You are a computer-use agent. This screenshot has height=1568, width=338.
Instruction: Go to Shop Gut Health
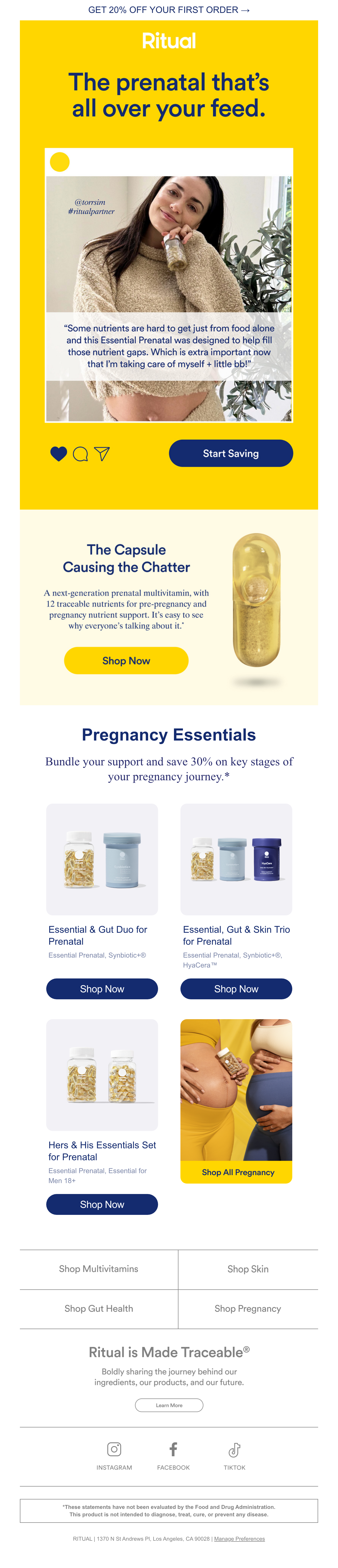[x=99, y=1309]
